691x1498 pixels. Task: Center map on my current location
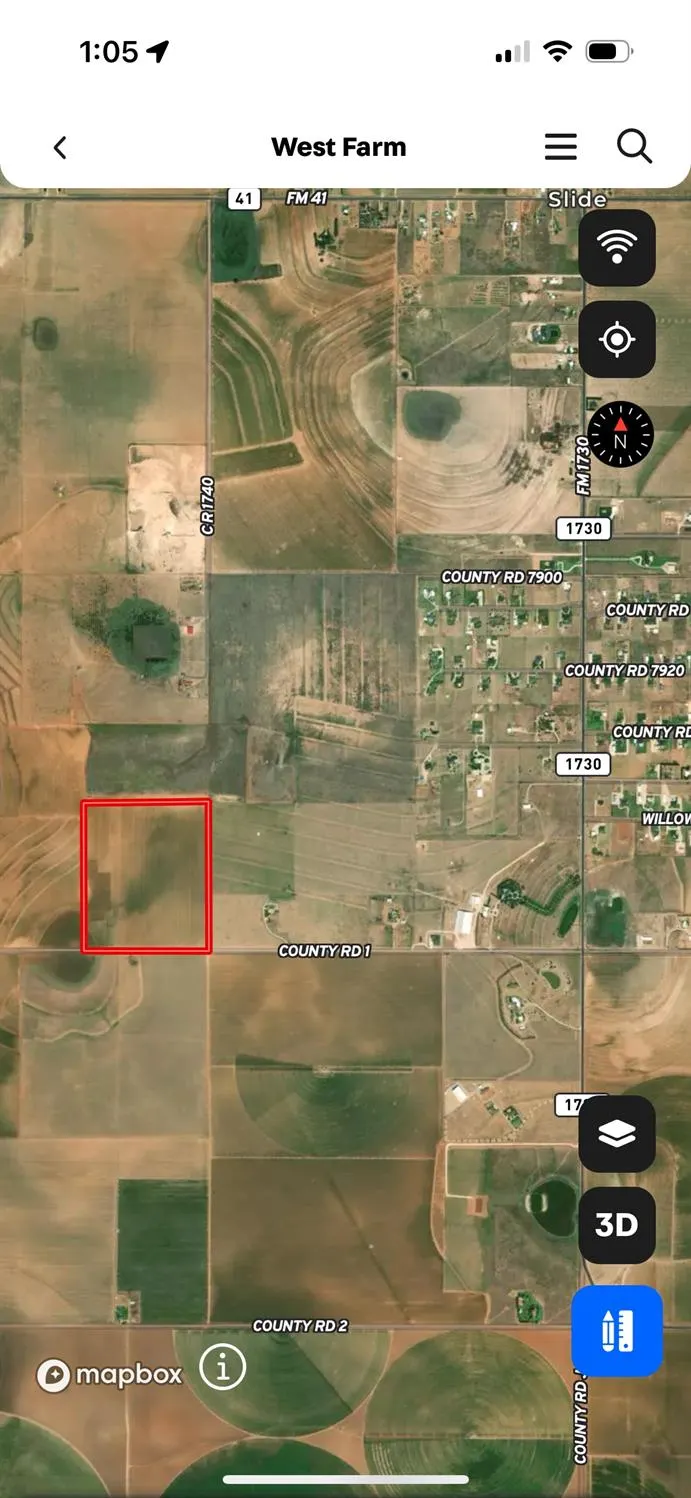[x=617, y=340]
